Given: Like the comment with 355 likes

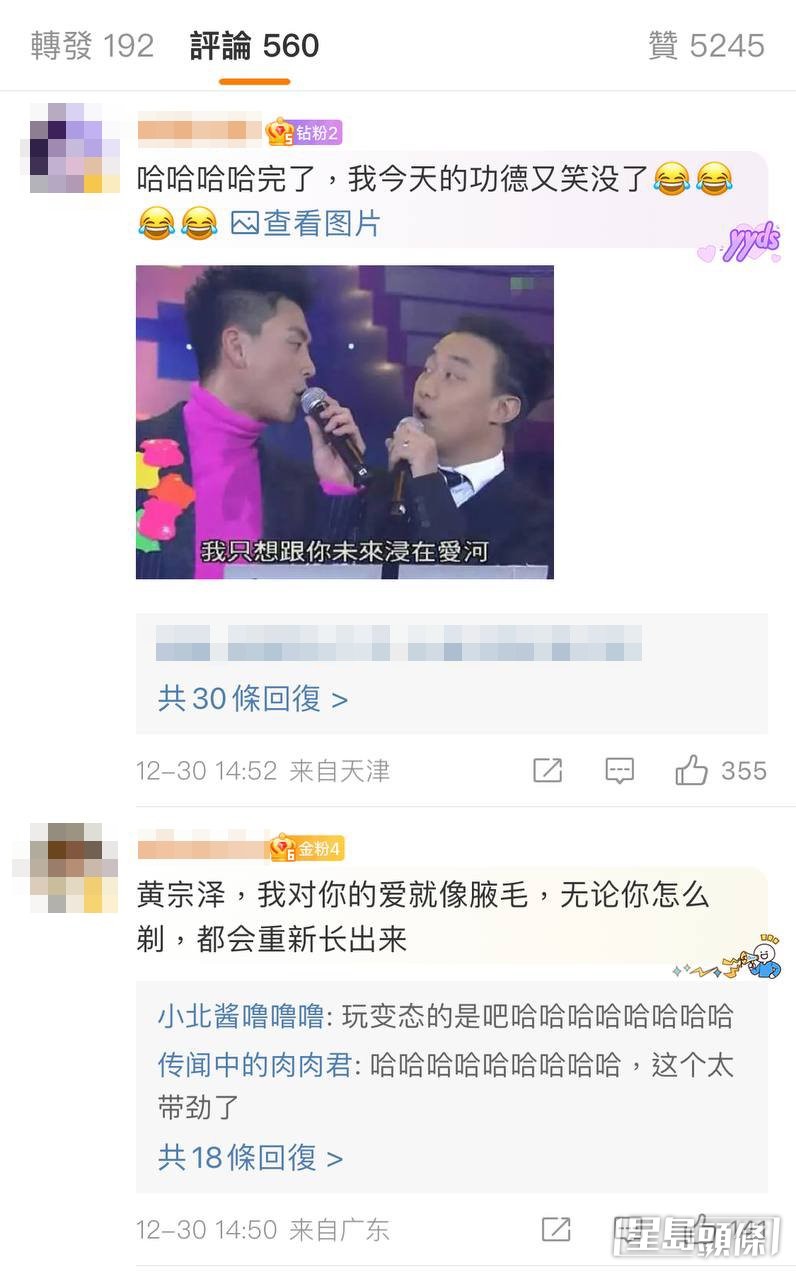Looking at the screenshot, I should (x=692, y=770).
